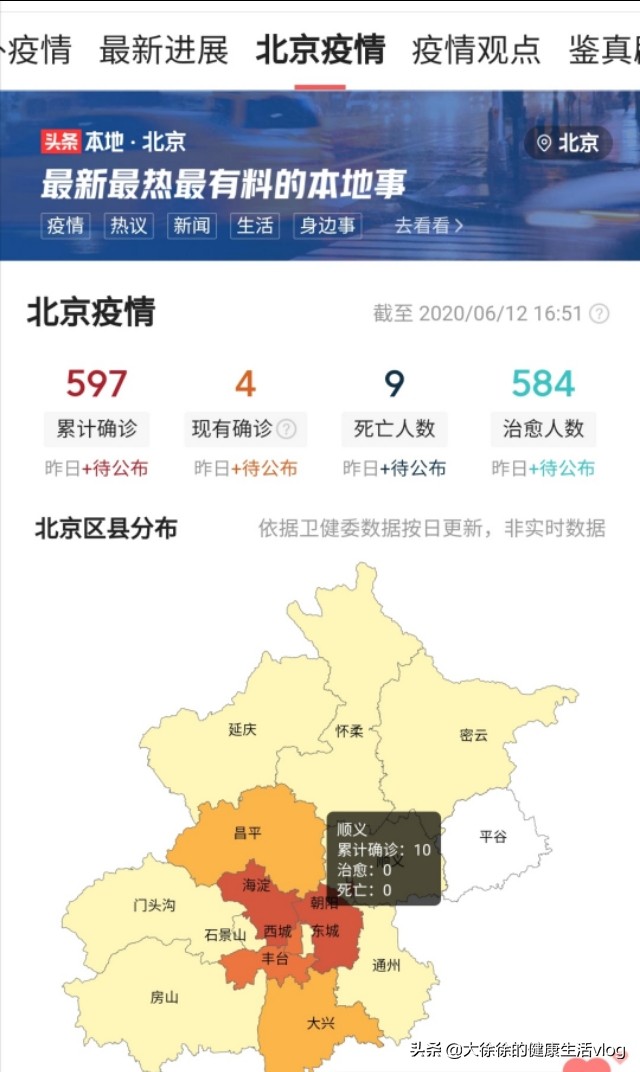
Task: Open the 生活 tag in the banner
Action: (255, 226)
